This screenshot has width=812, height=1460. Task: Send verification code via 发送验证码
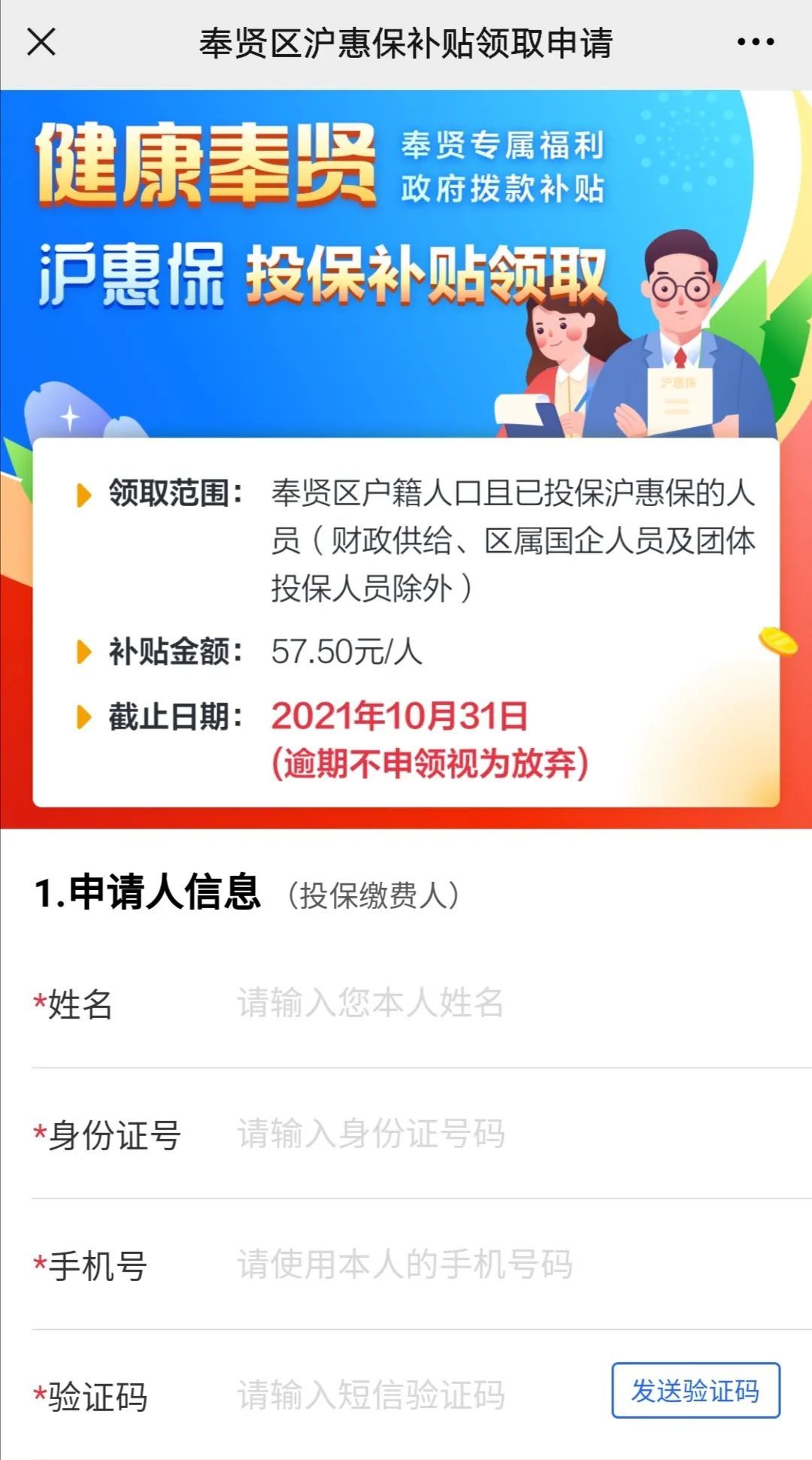pyautogui.click(x=695, y=1391)
